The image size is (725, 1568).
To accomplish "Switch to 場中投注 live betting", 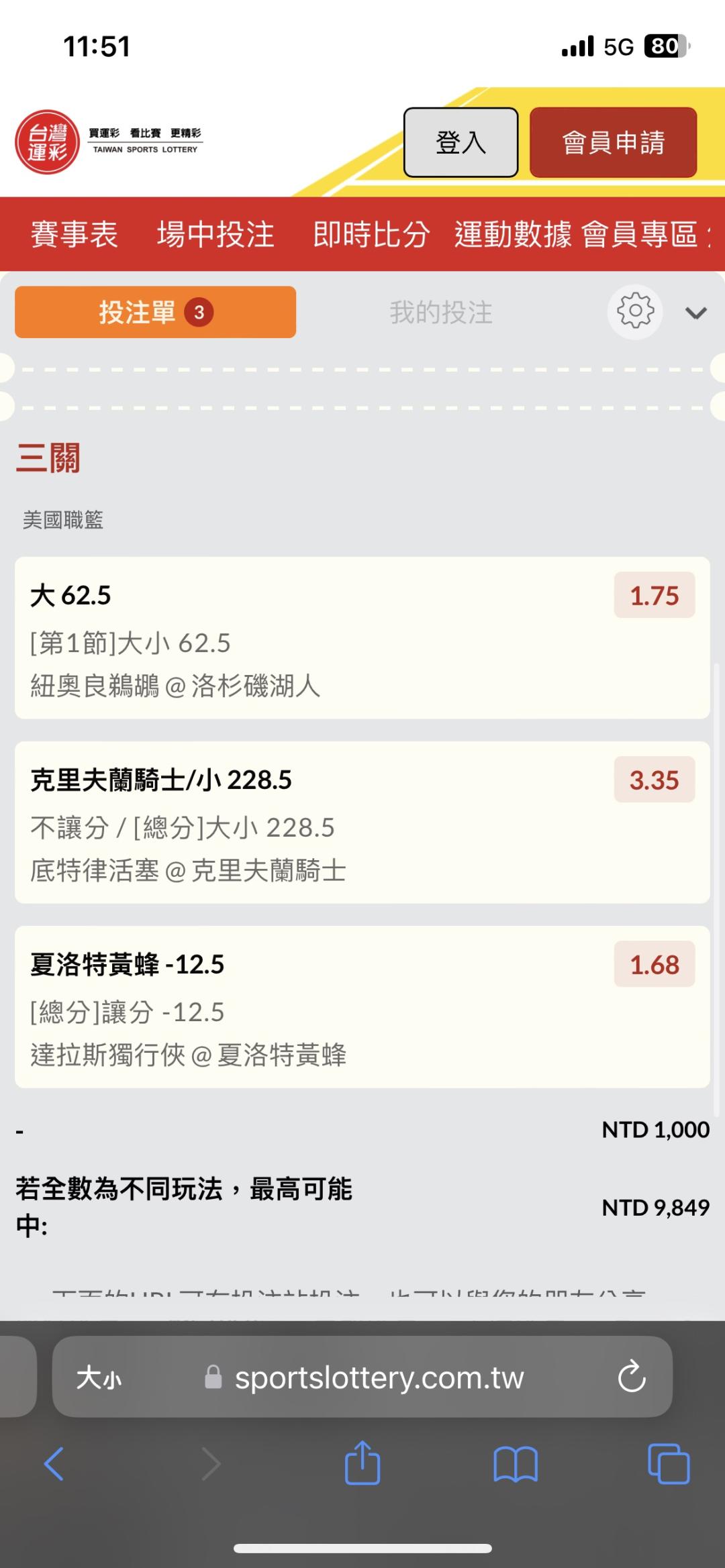I will [x=215, y=235].
